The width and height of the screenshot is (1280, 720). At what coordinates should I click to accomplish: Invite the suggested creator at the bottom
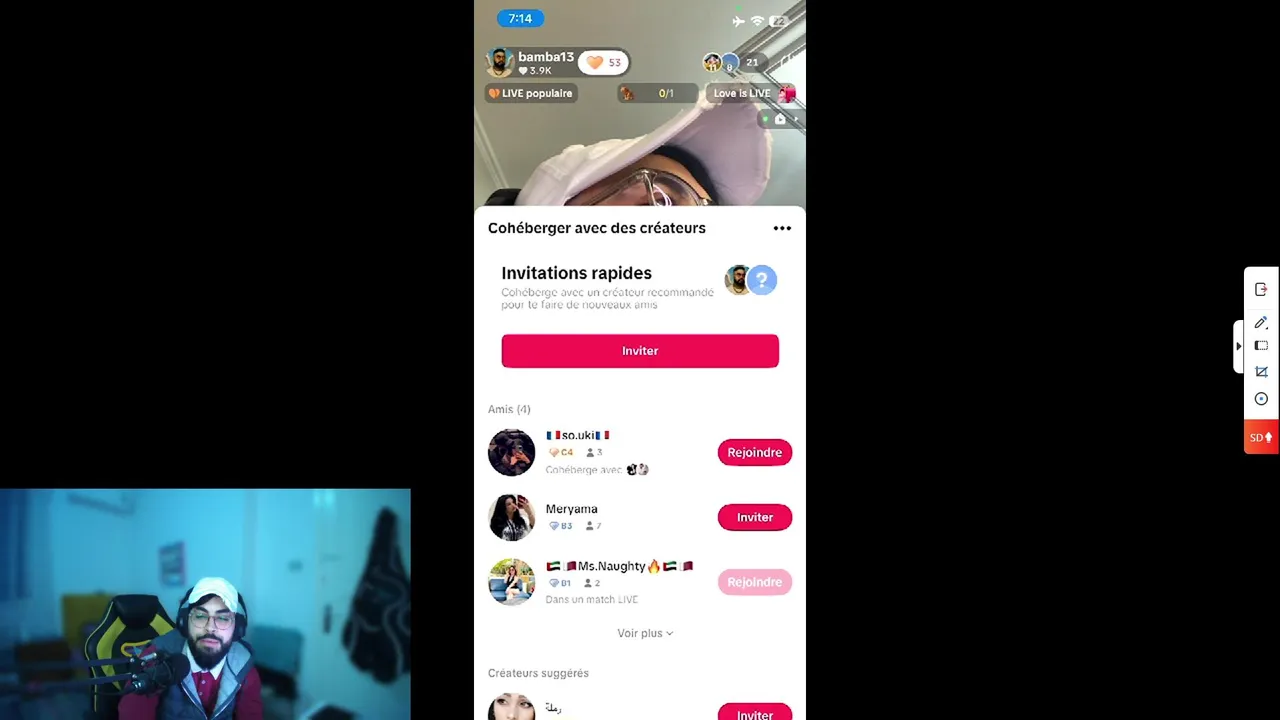754,713
